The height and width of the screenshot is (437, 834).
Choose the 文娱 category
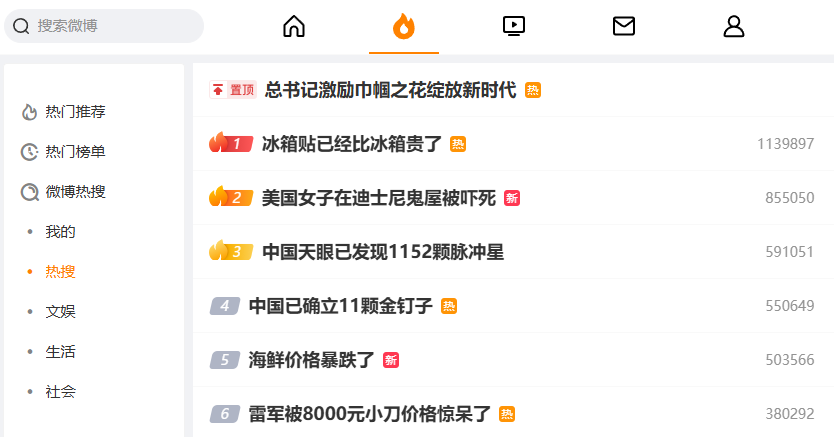pos(60,311)
